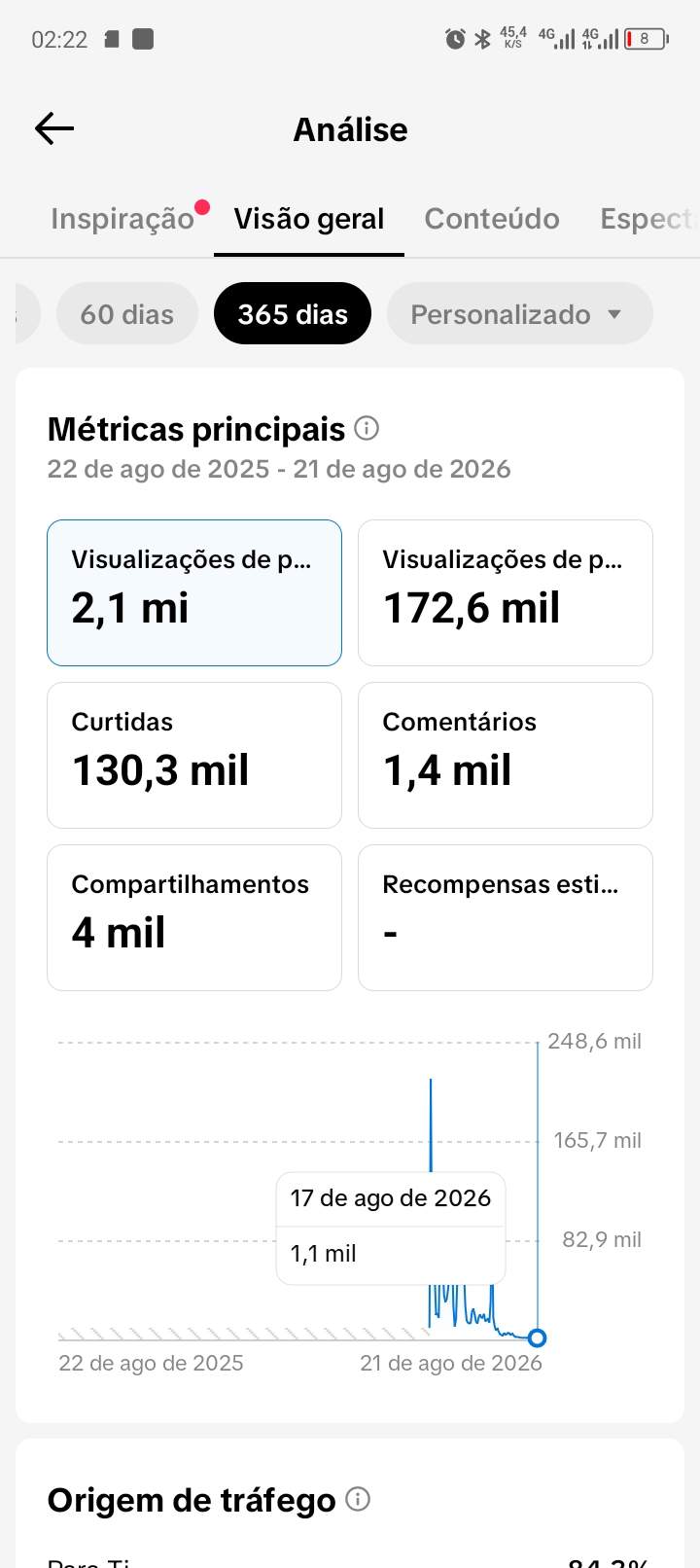
Task: Switch to the Visão geral tab
Action: pyautogui.click(x=309, y=219)
